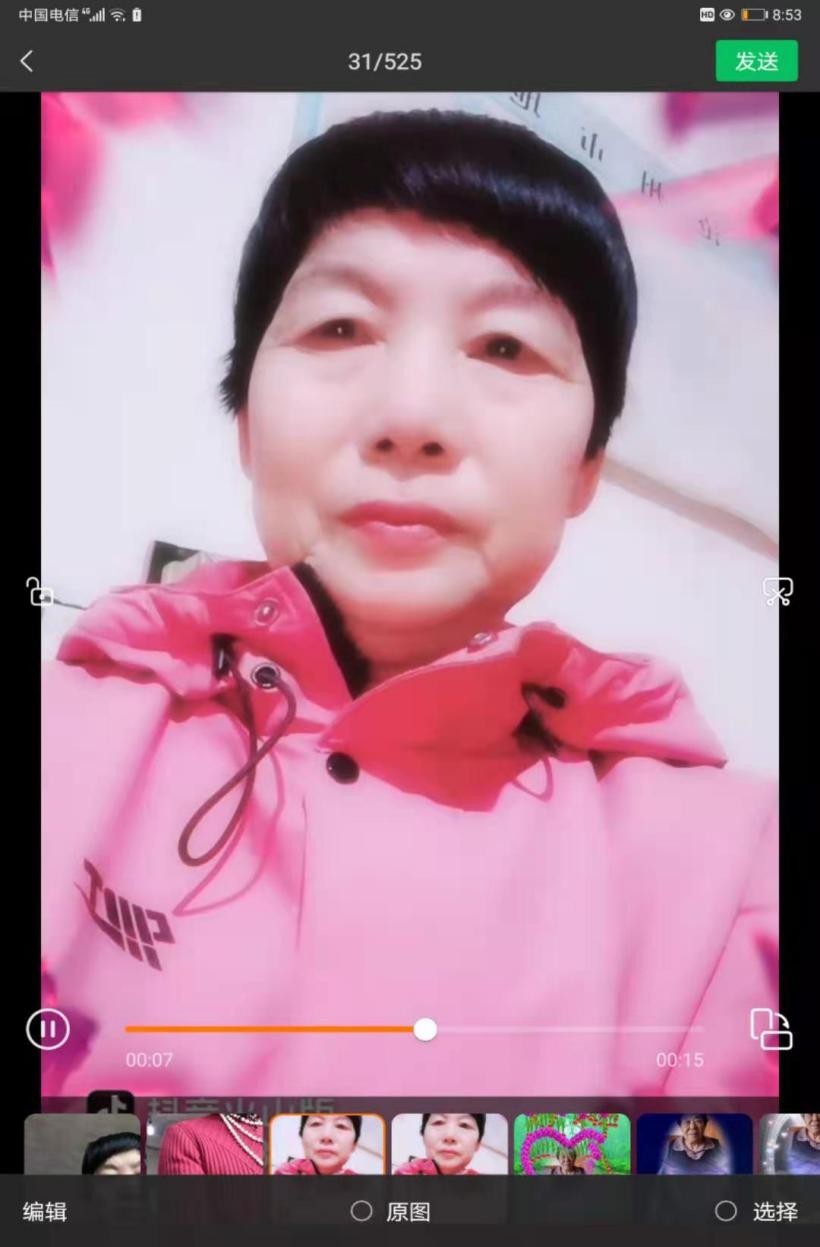Open the dark blue background thumbnail
This screenshot has width=820, height=1247.
click(x=694, y=1145)
